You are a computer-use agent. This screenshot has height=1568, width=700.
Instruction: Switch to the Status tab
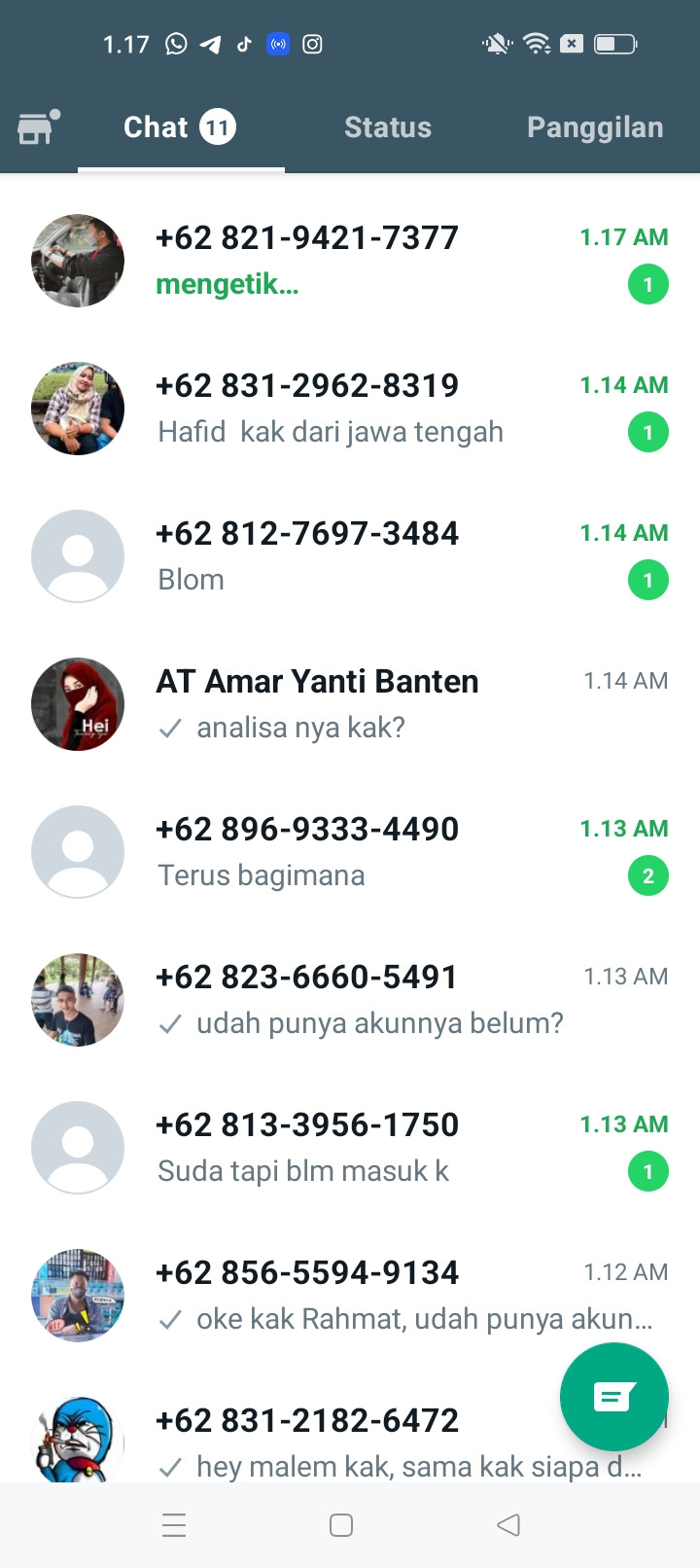coord(387,127)
